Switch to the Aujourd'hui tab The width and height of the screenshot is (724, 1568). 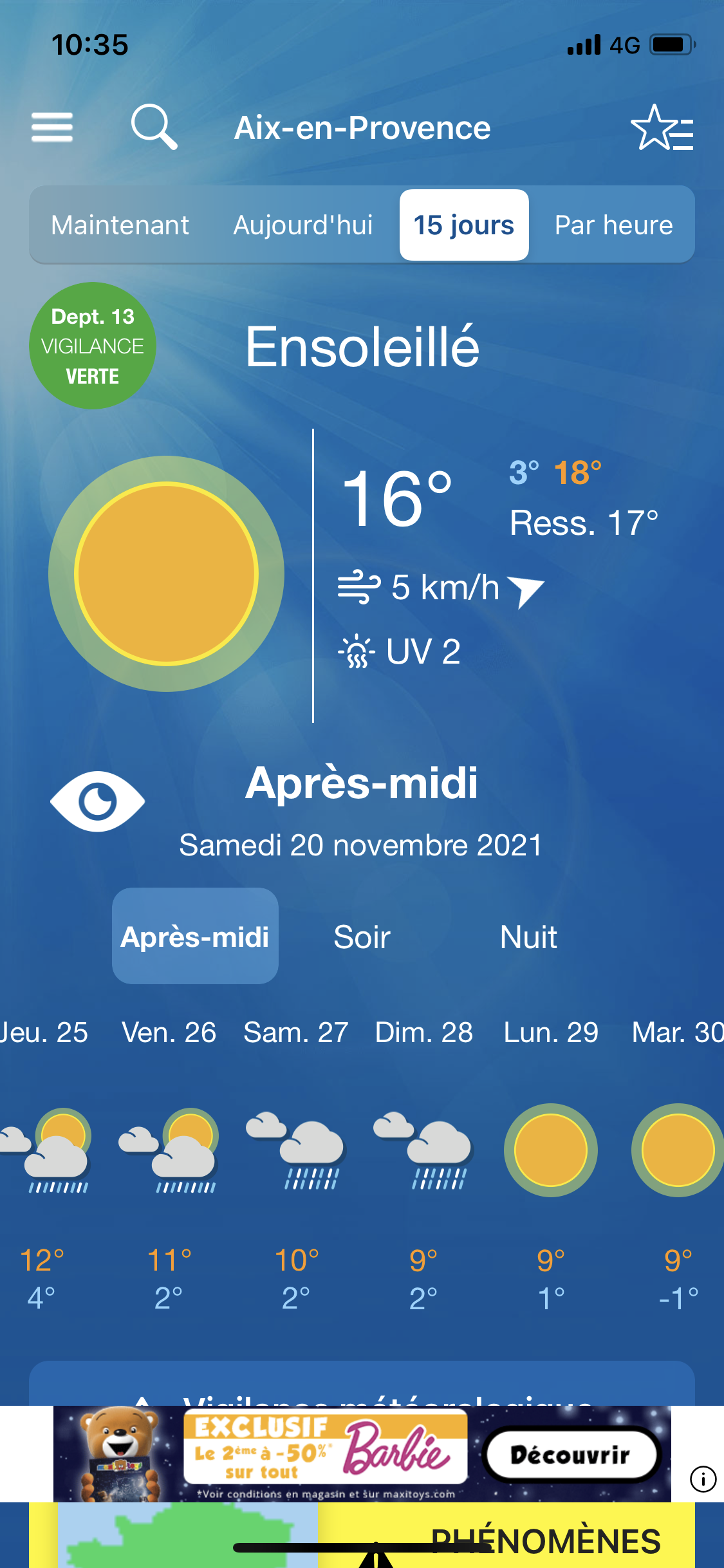point(303,225)
